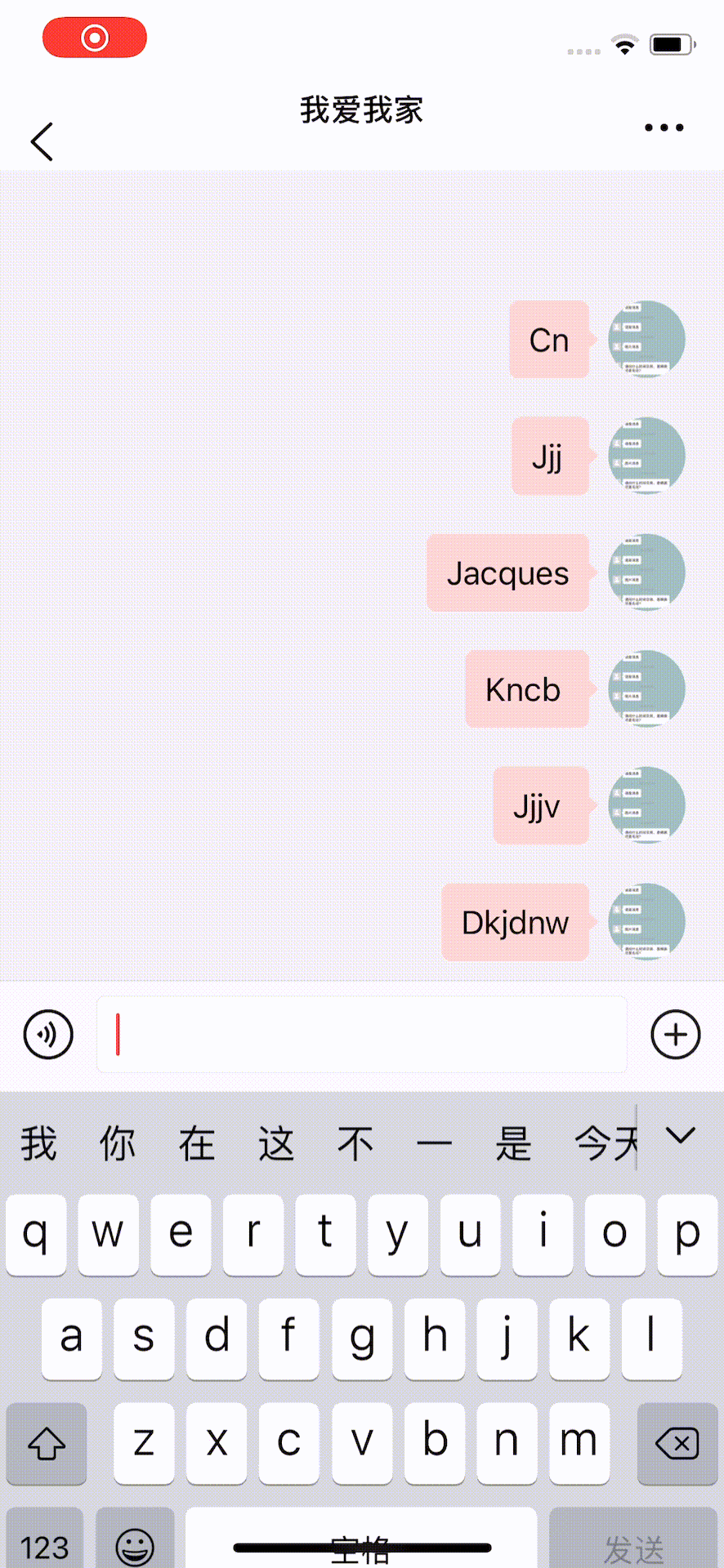Open the emoji keyboard
The image size is (724, 1568).
pyautogui.click(x=135, y=1543)
